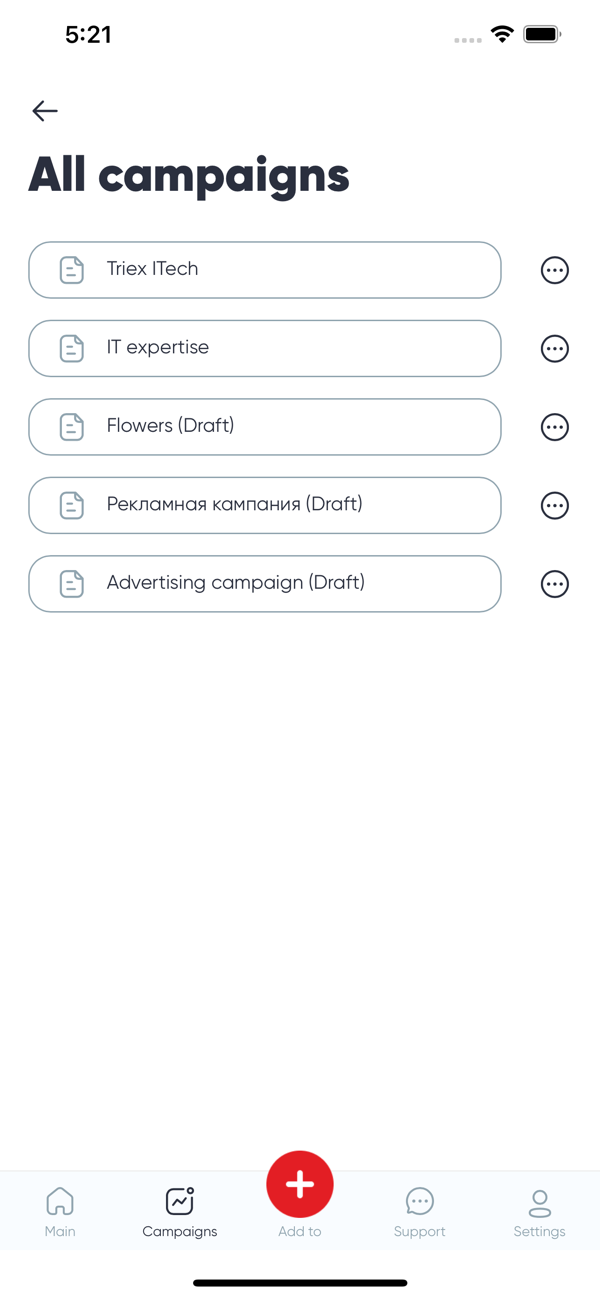This screenshot has height=1298, width=600.
Task: Open more options for Advertising campaign (Draft)
Action: click(x=554, y=584)
